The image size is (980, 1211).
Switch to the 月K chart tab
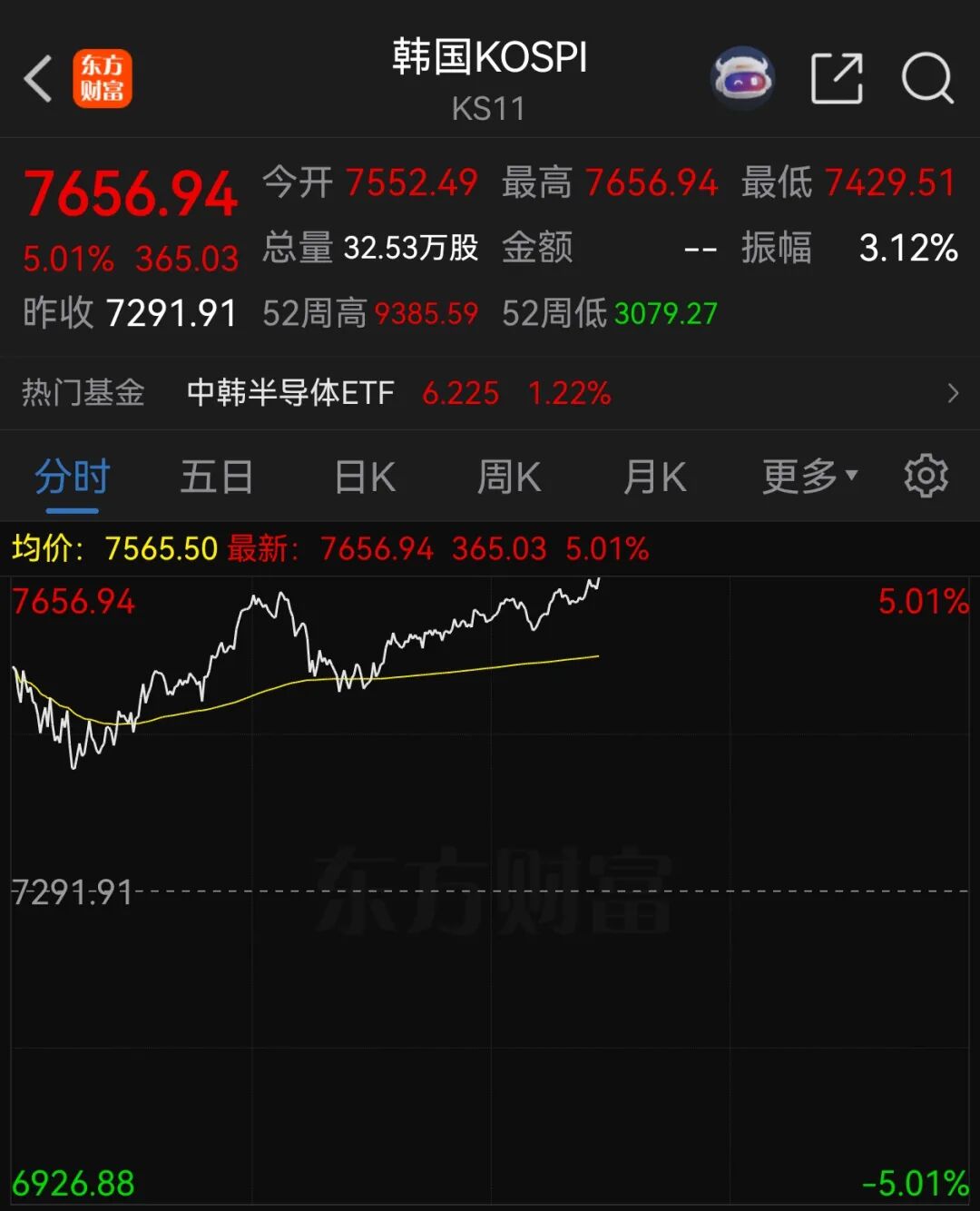654,477
